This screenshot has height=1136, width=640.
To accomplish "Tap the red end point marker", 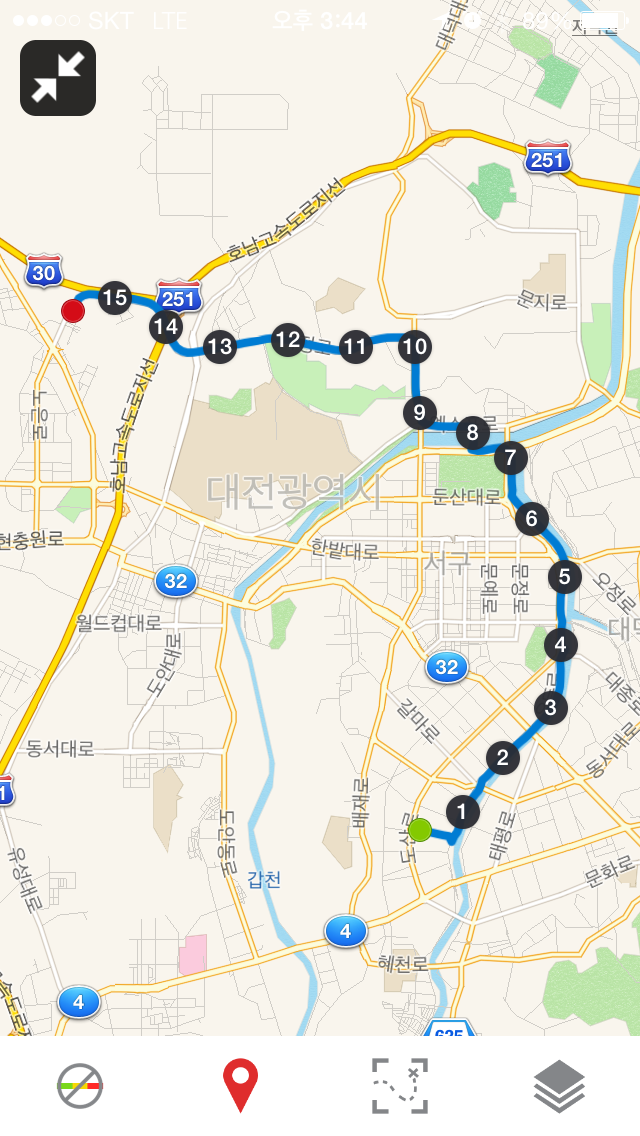I will click(x=72, y=311).
